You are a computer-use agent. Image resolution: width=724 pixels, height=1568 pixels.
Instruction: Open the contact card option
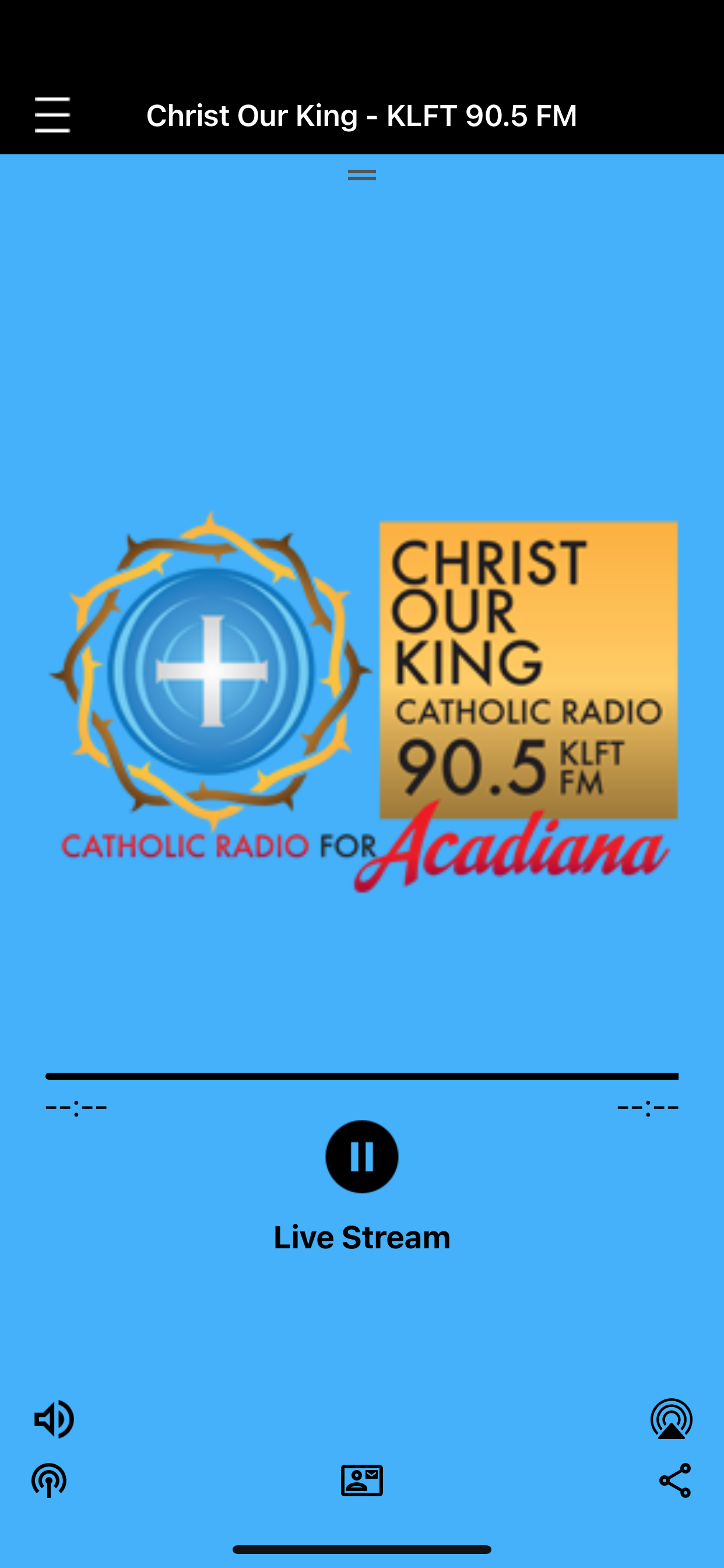(362, 1480)
